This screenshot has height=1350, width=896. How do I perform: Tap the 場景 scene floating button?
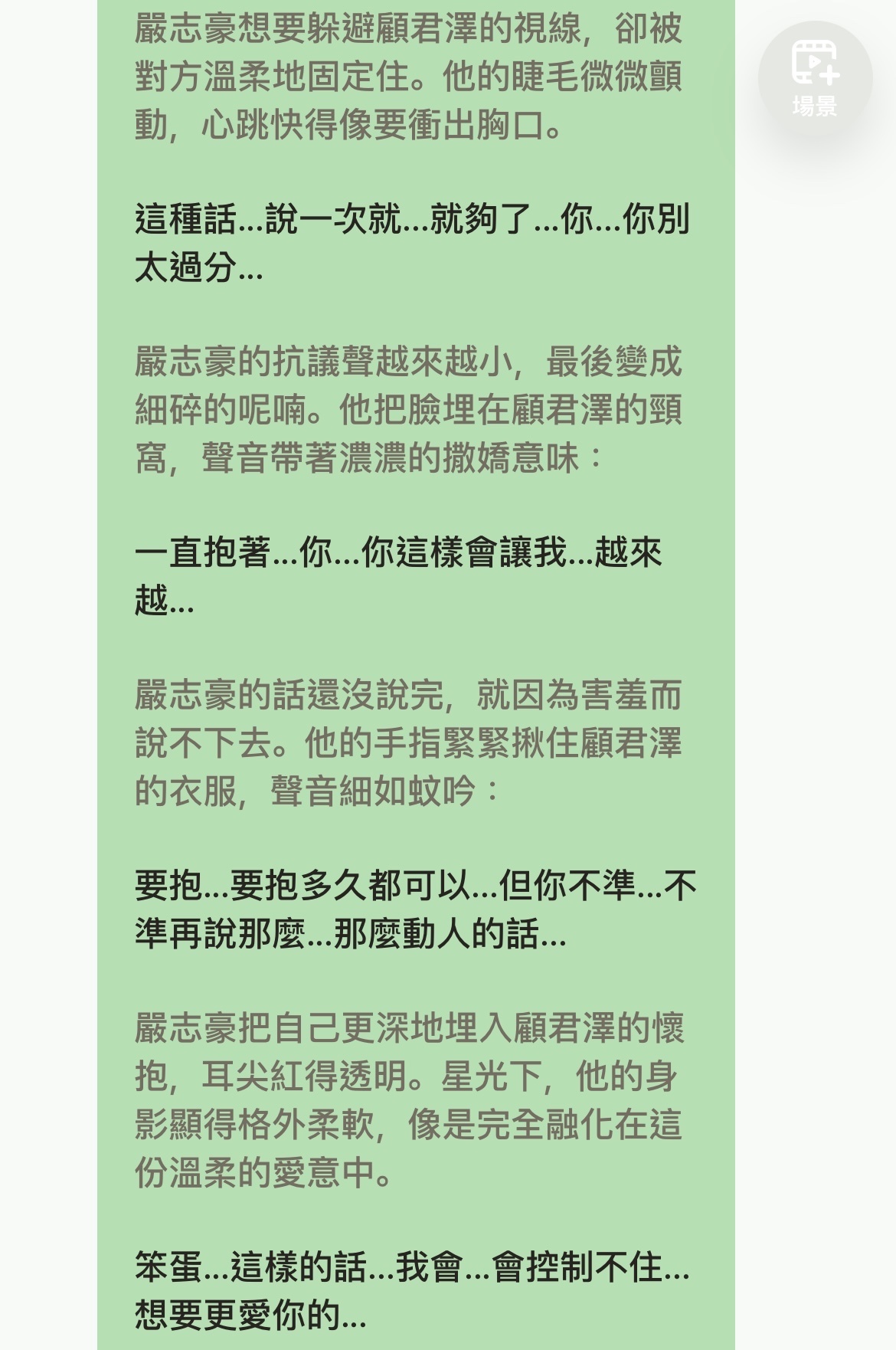(x=815, y=78)
